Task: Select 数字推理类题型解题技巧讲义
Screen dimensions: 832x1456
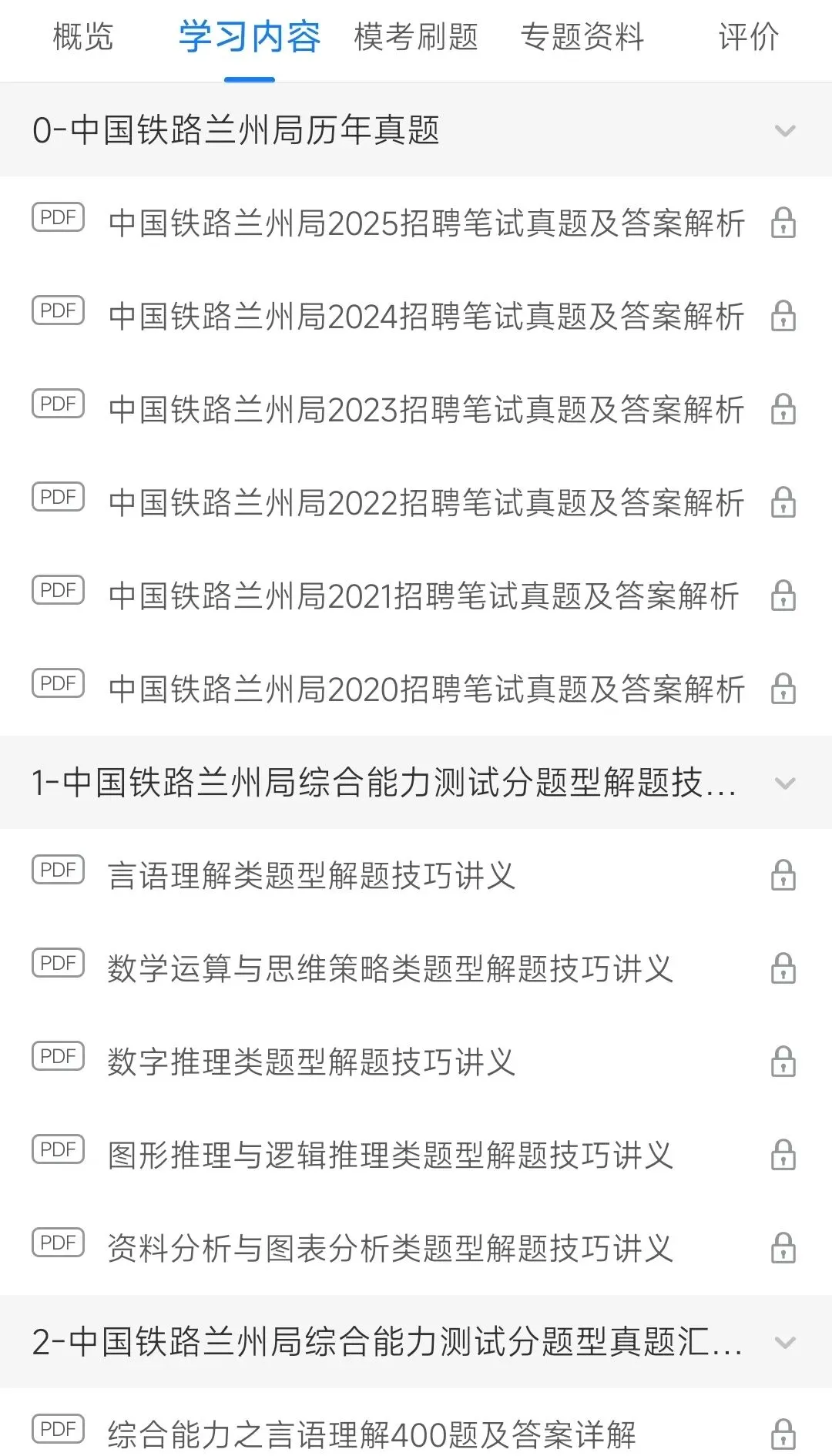Action: [x=416, y=1062]
